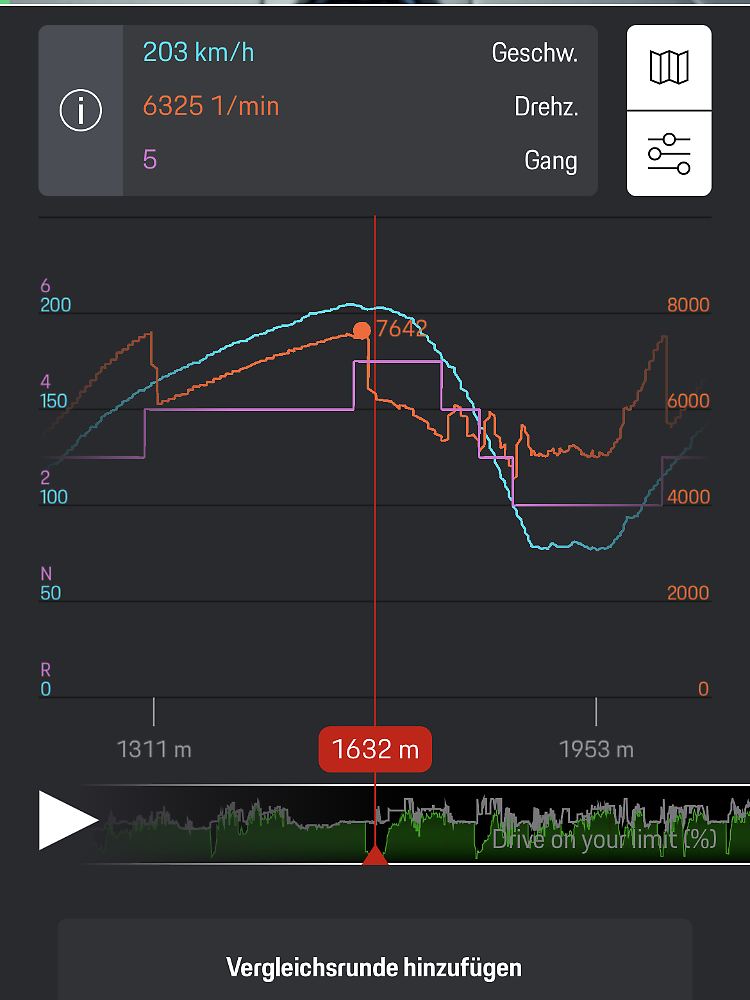Switch to the map view
The width and height of the screenshot is (750, 1000).
(x=669, y=68)
